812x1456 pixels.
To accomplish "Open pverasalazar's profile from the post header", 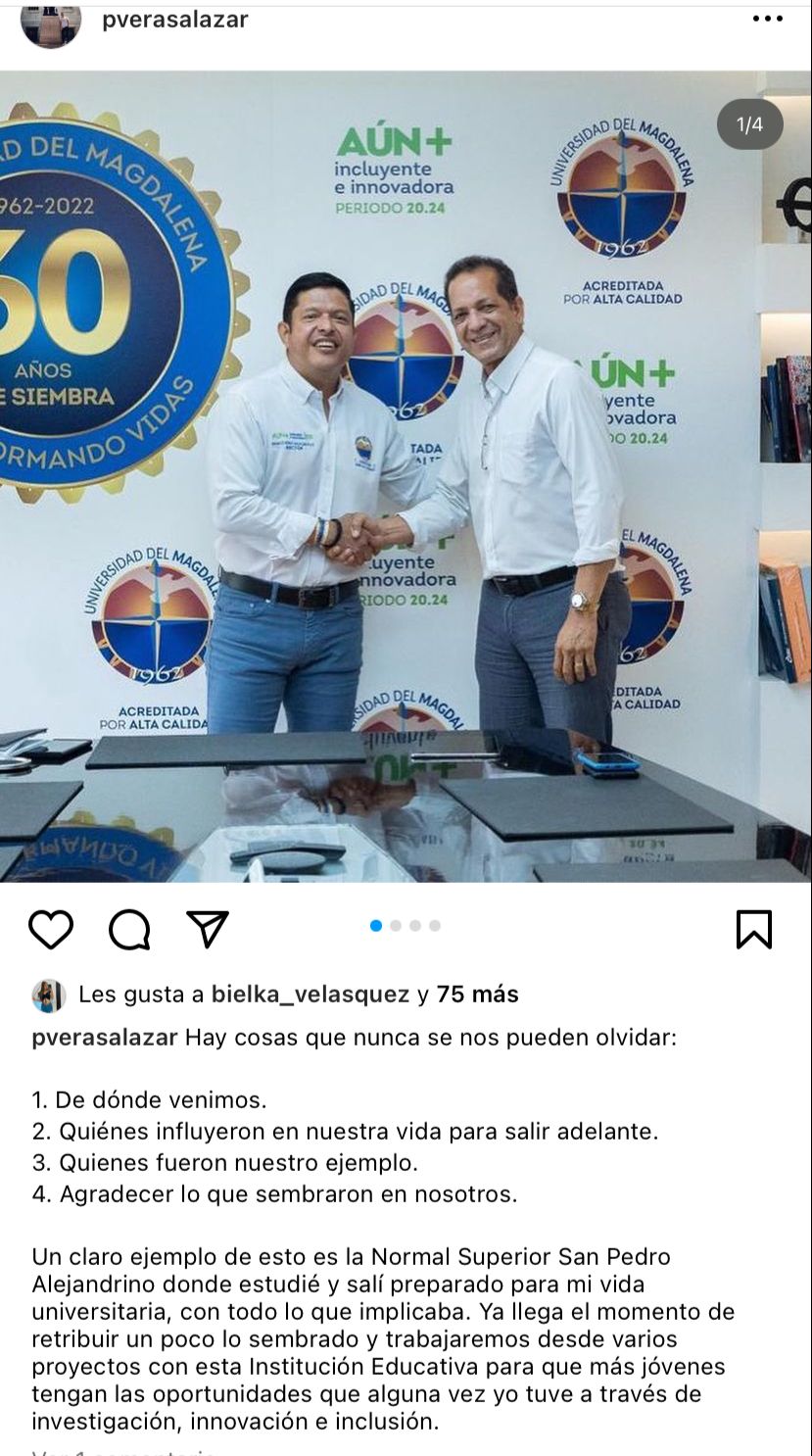I will 175,20.
